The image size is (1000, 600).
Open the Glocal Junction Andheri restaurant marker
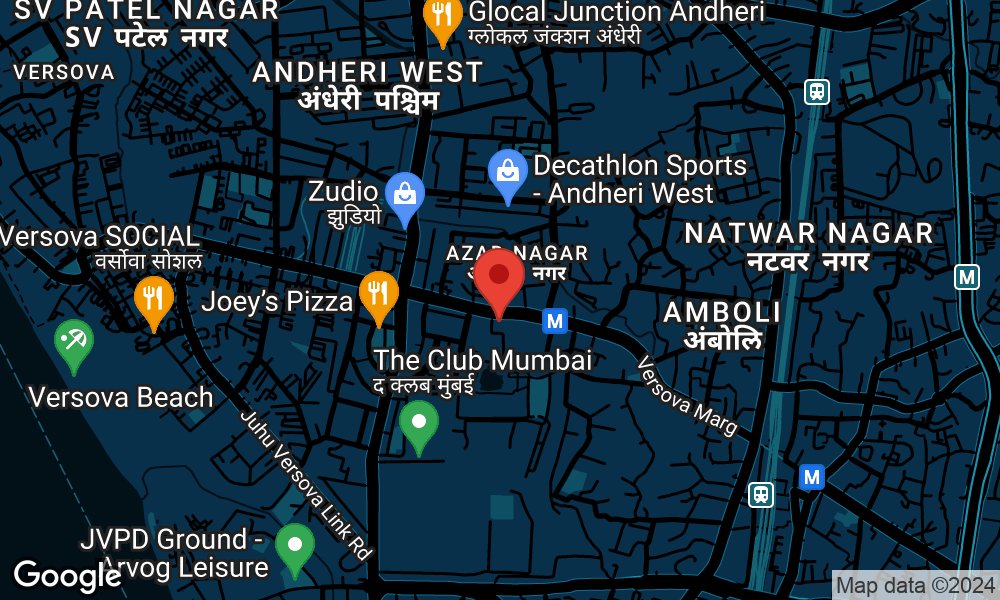pos(441,18)
